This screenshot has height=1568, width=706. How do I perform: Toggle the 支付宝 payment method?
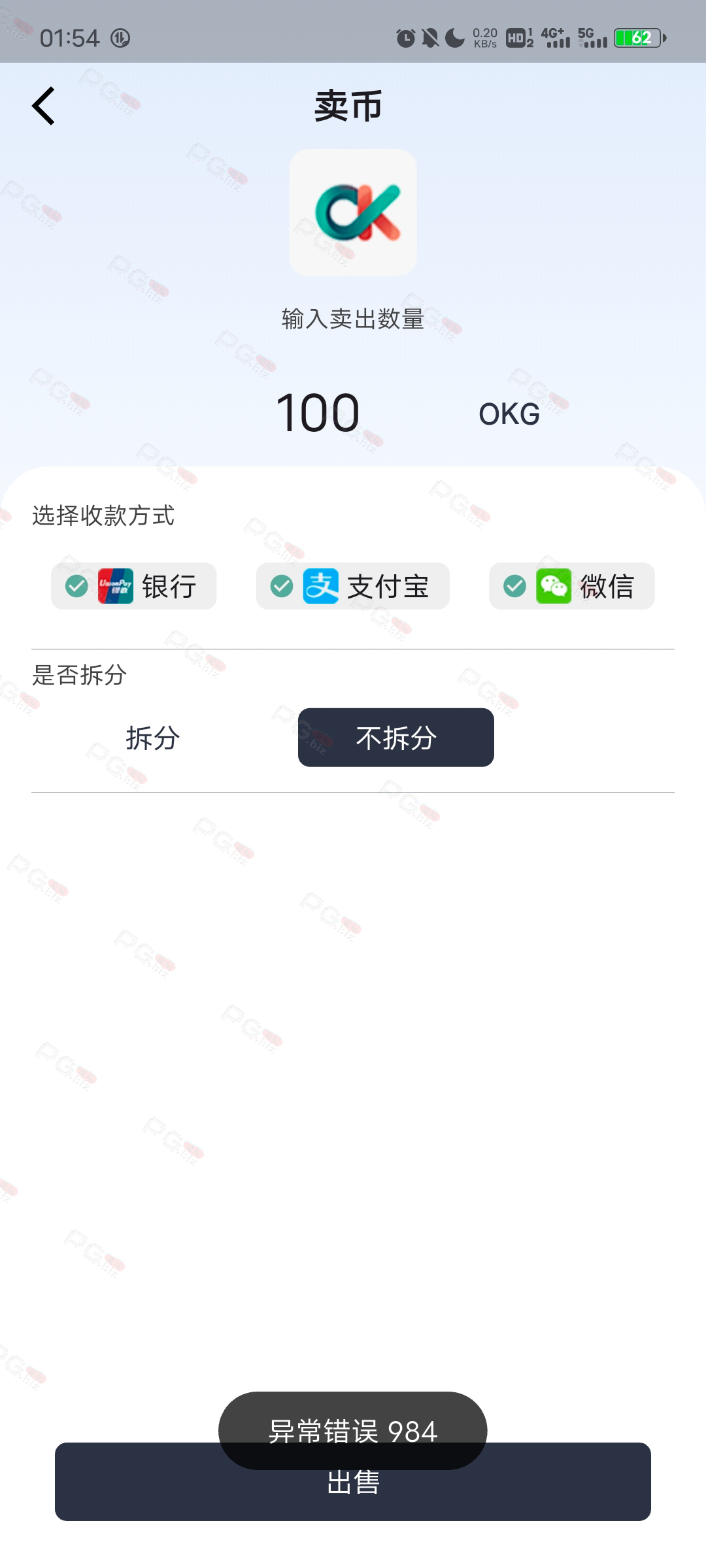coord(353,586)
